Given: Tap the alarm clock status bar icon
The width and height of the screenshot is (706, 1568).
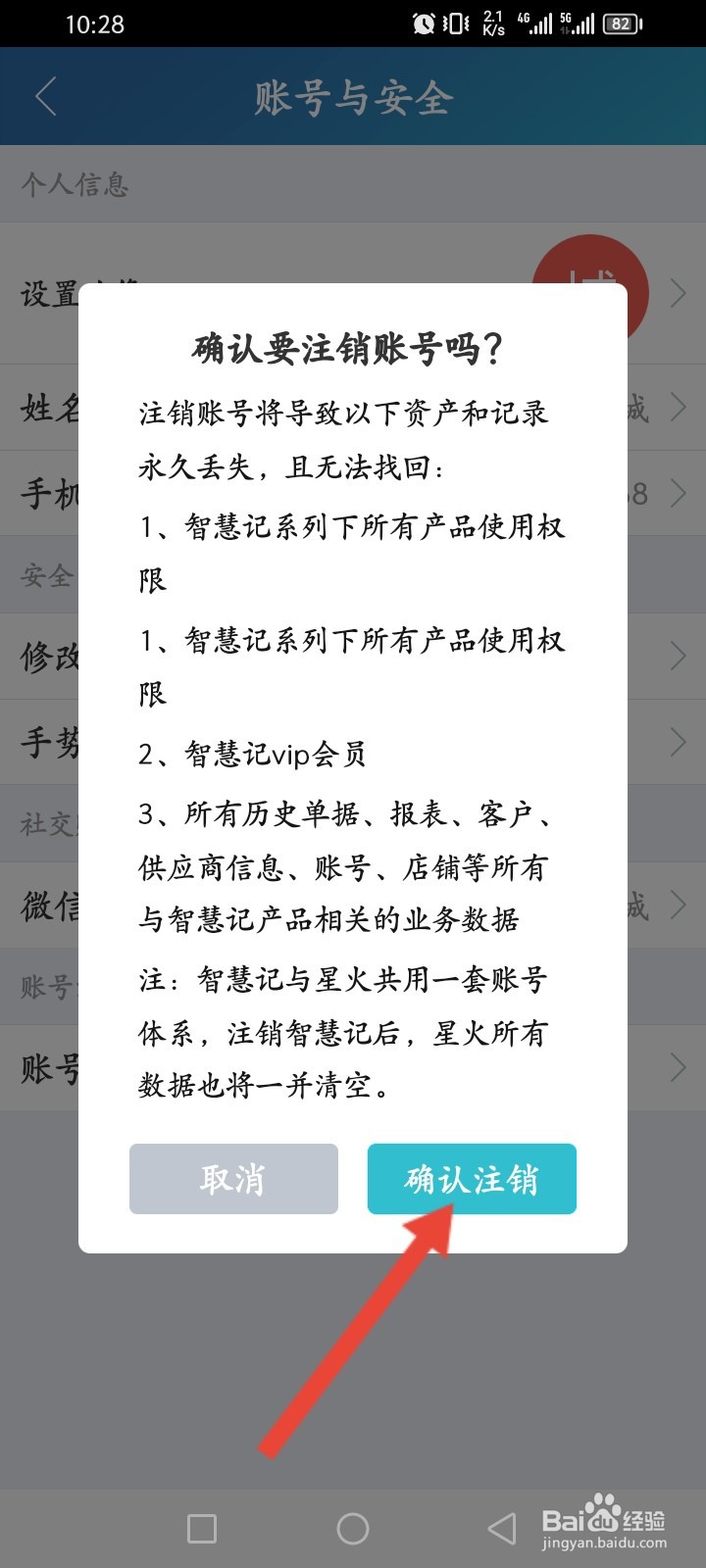Looking at the screenshot, I should tap(422, 24).
